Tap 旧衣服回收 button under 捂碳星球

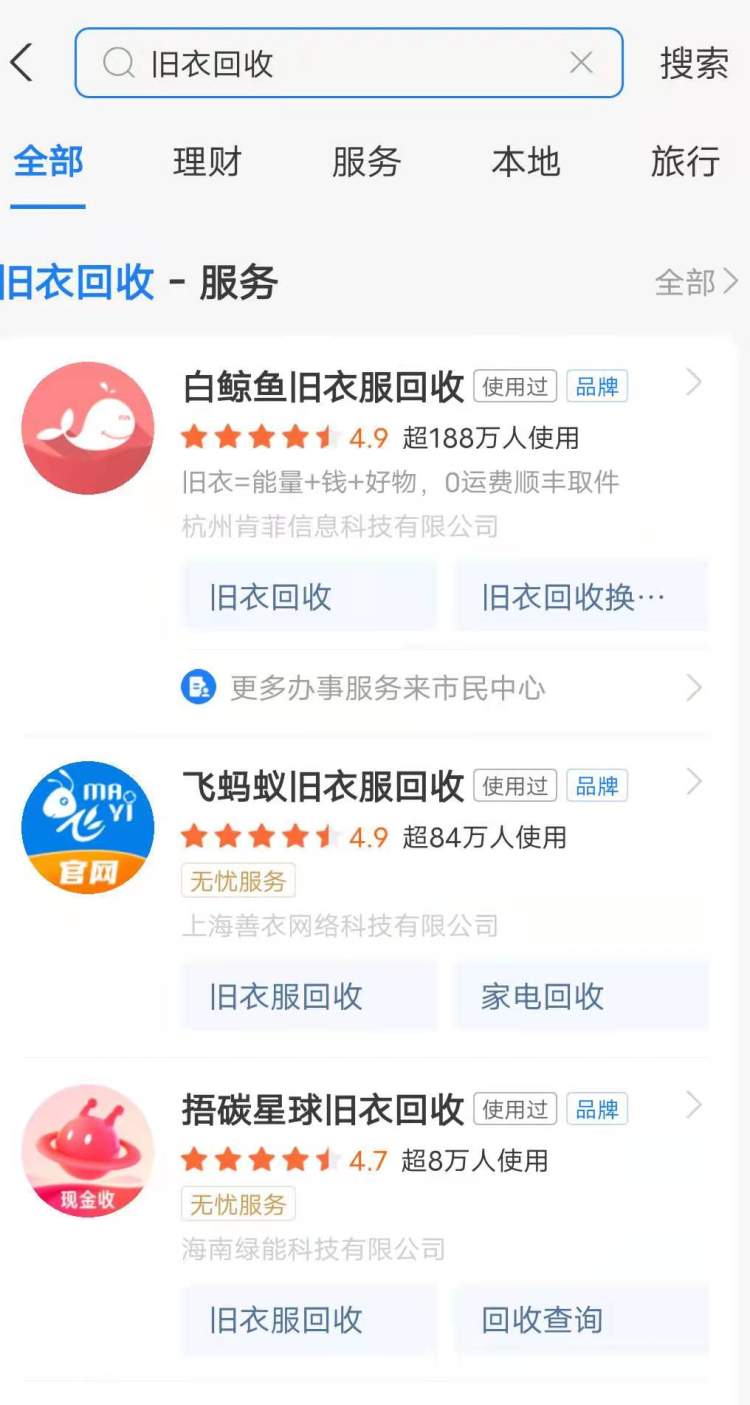pyautogui.click(x=309, y=1320)
